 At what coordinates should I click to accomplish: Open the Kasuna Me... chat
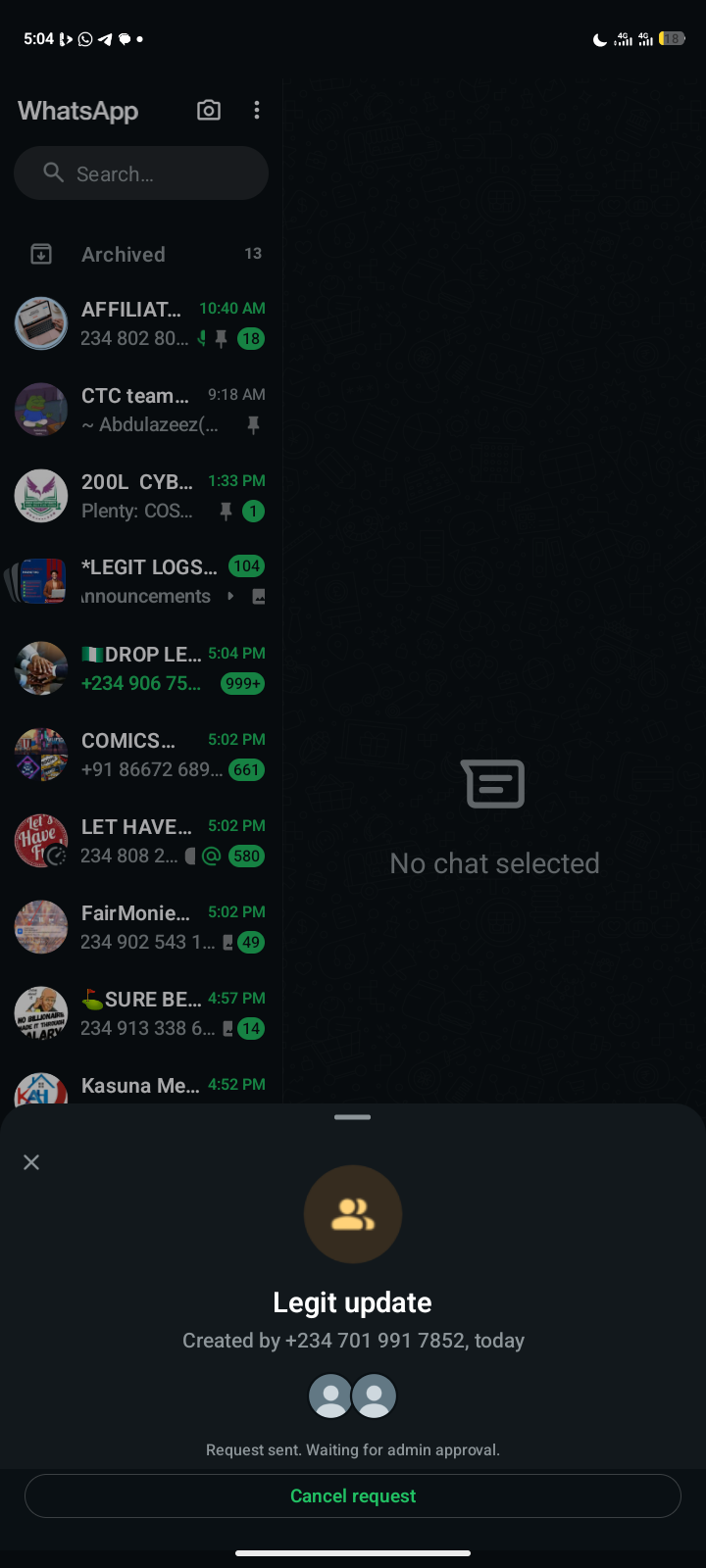click(141, 1086)
